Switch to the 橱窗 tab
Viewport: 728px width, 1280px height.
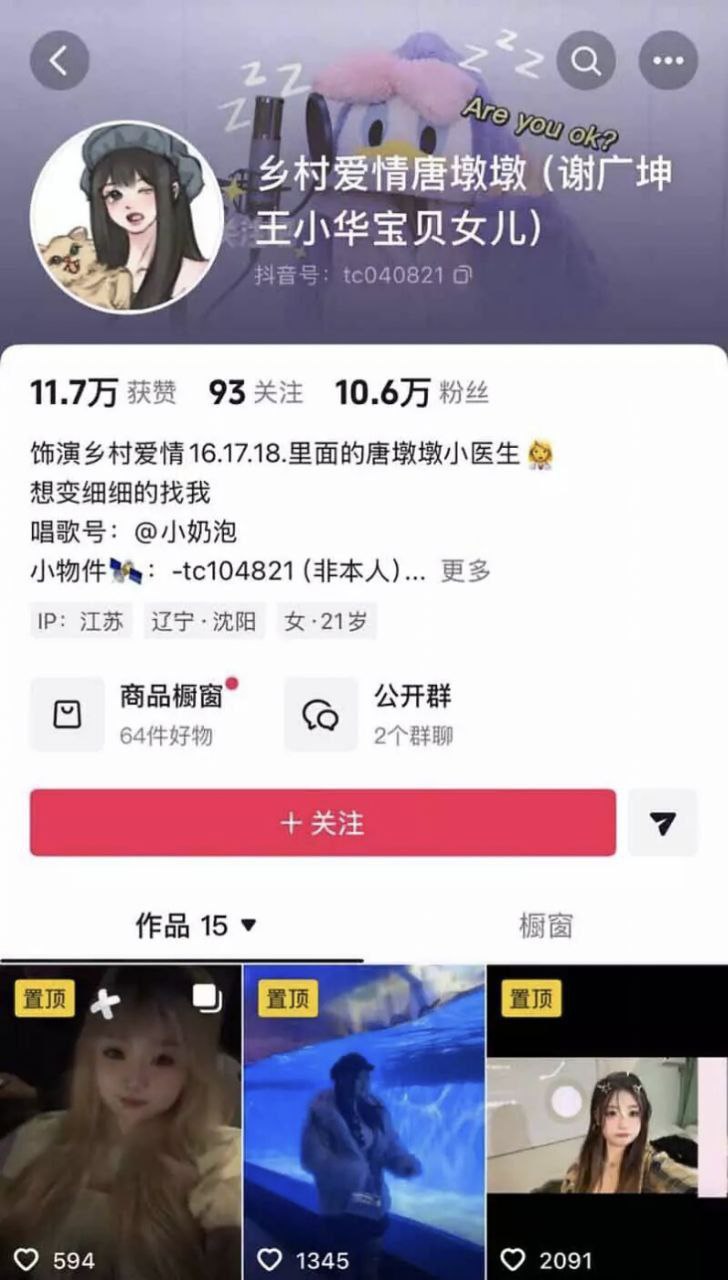[545, 925]
